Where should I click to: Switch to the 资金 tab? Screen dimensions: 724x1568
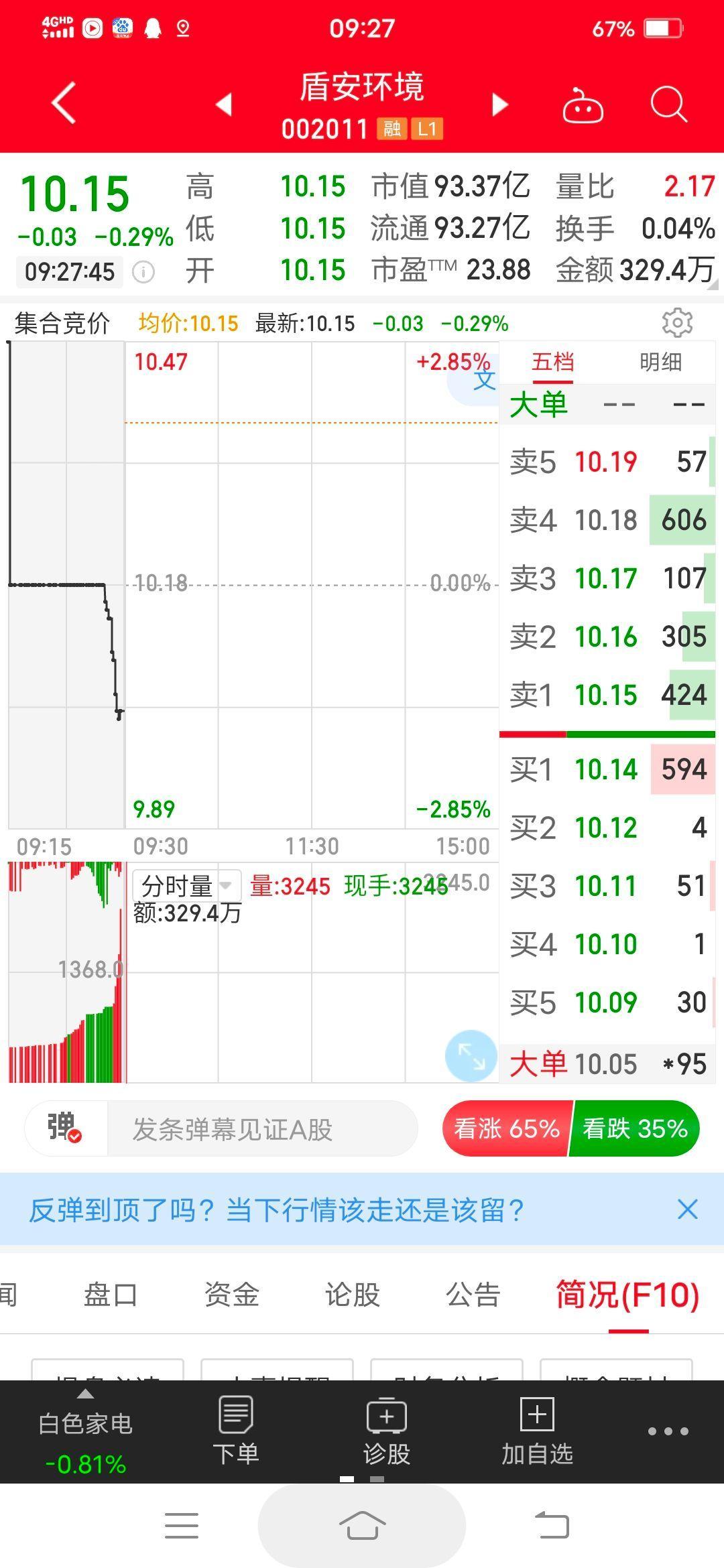pos(231,1294)
